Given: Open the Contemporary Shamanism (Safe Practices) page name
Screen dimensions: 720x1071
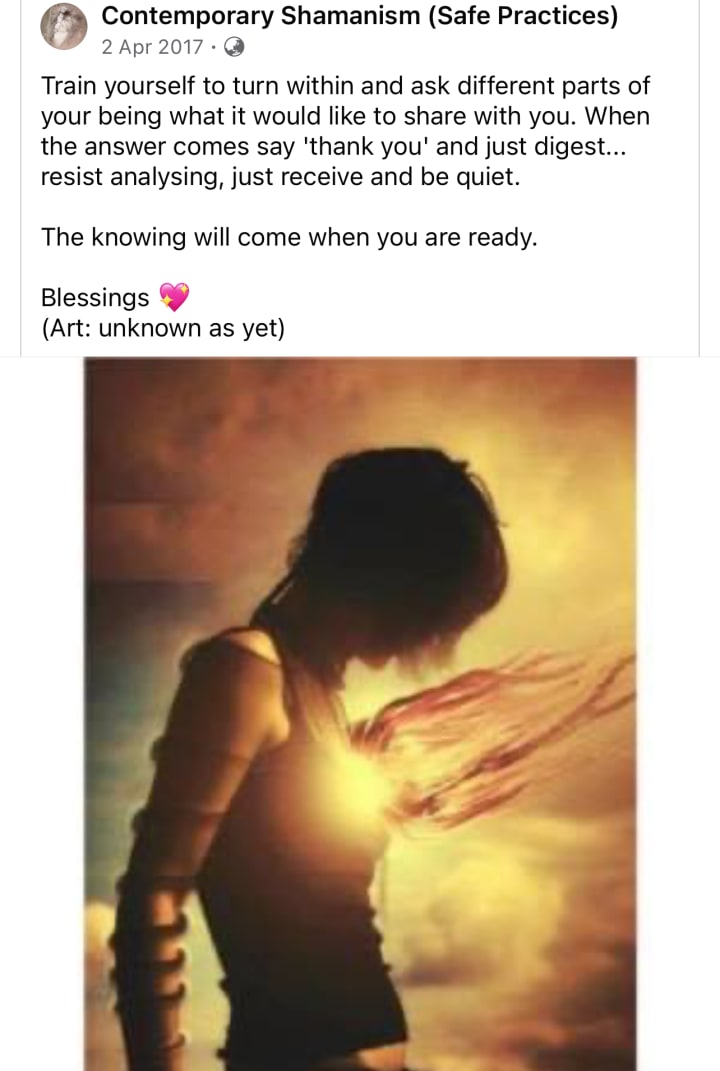Looking at the screenshot, I should (359, 15).
